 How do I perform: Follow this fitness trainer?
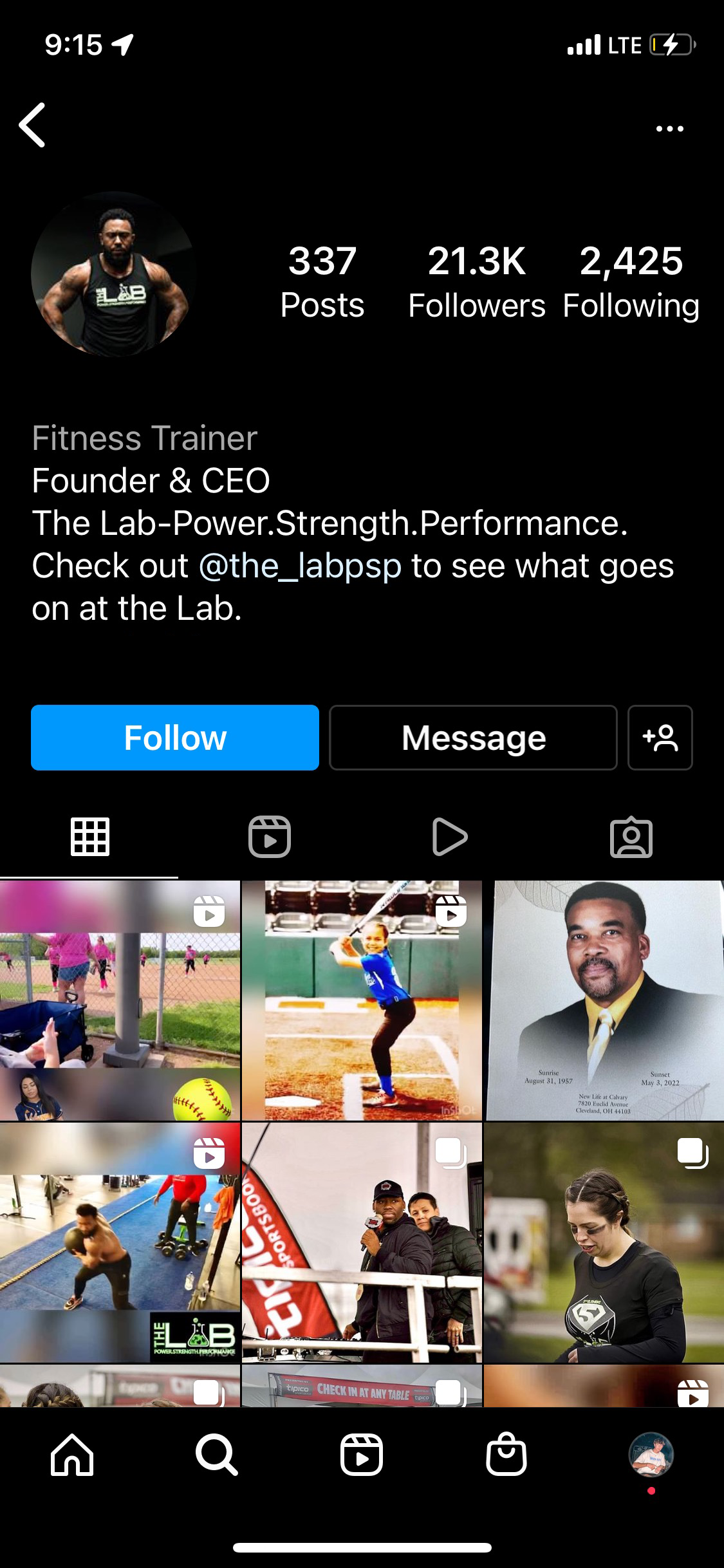click(x=175, y=738)
